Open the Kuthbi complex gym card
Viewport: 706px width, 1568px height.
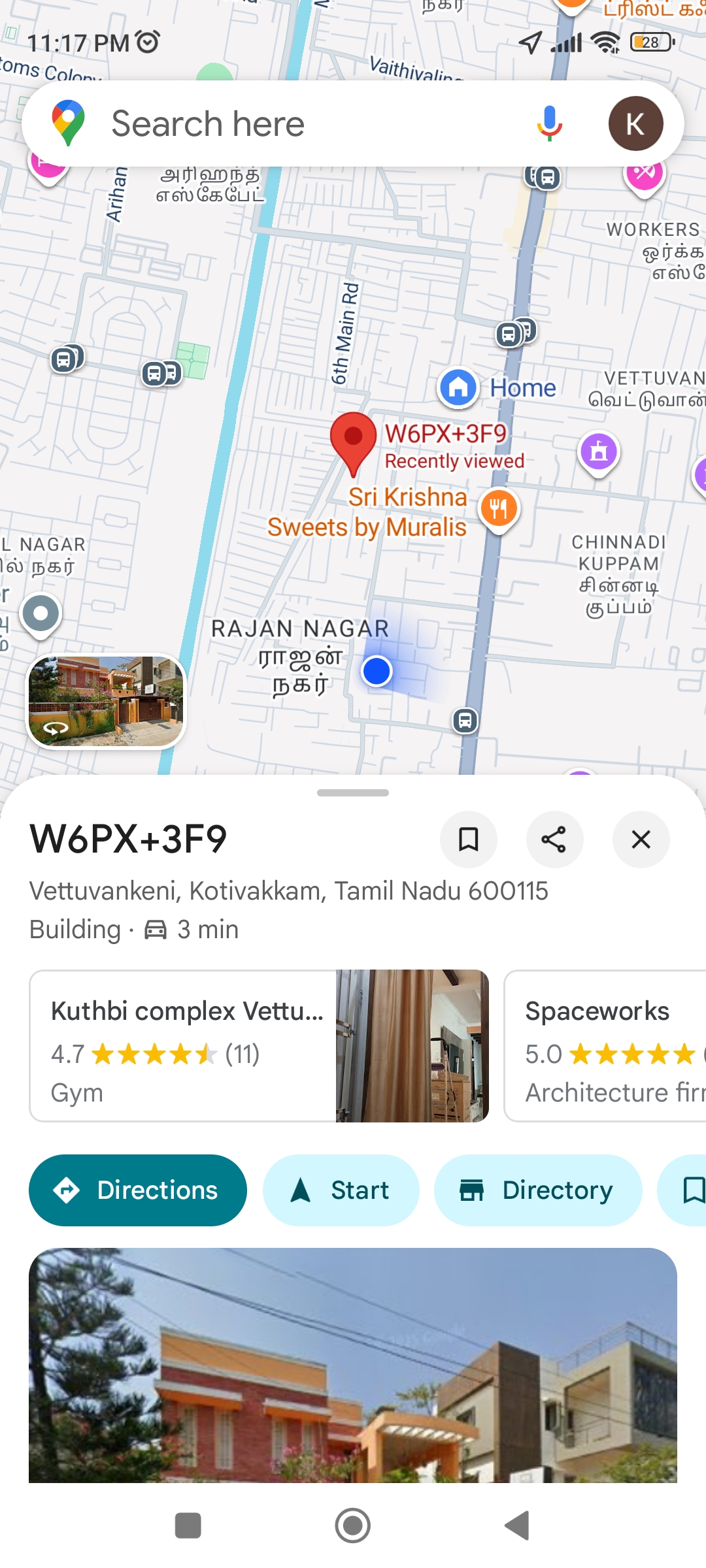tap(259, 1046)
